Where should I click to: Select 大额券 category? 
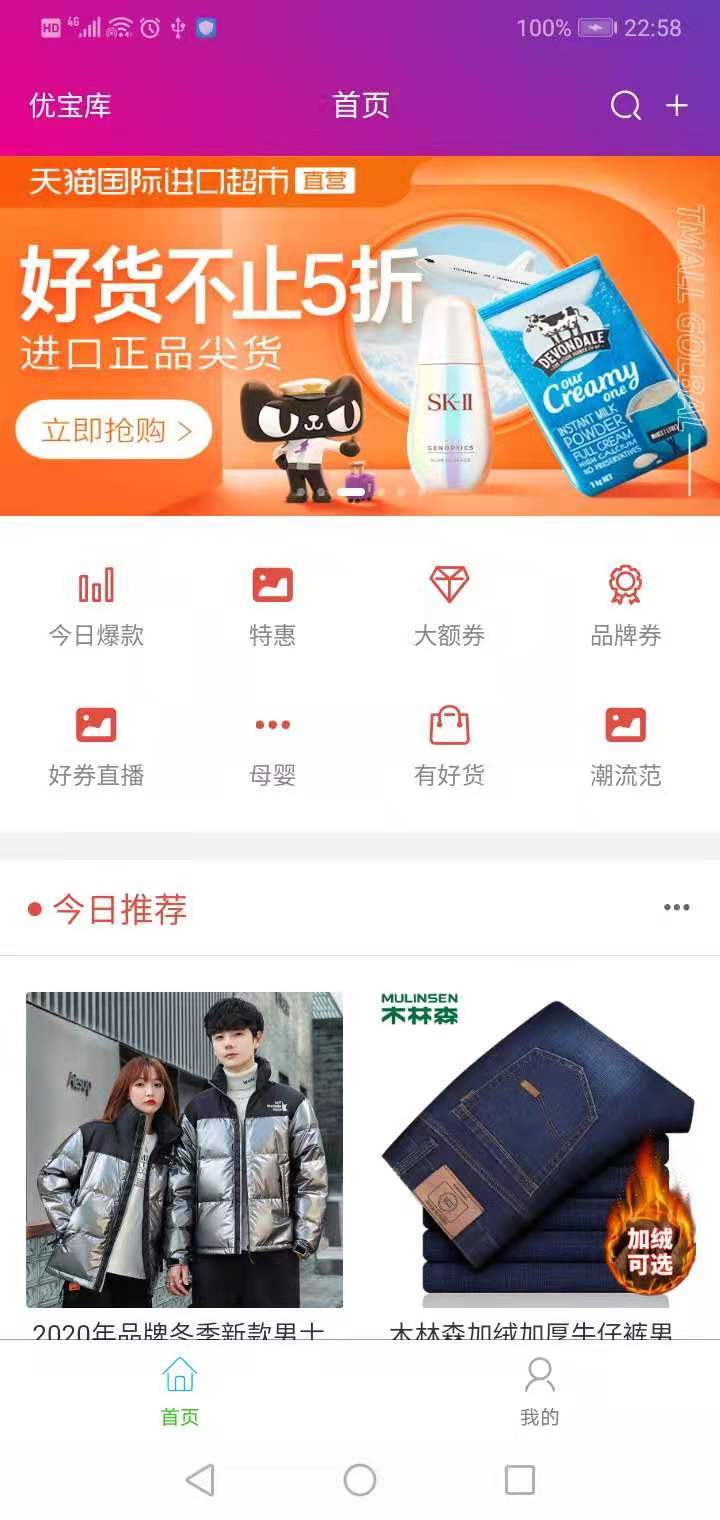coord(449,607)
